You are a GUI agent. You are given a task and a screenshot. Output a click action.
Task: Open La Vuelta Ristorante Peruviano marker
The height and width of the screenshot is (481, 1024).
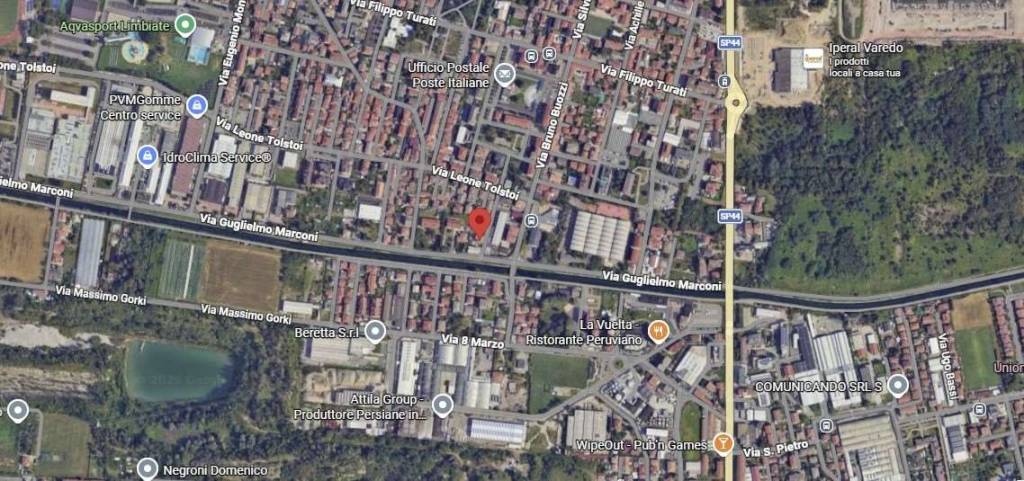click(658, 331)
